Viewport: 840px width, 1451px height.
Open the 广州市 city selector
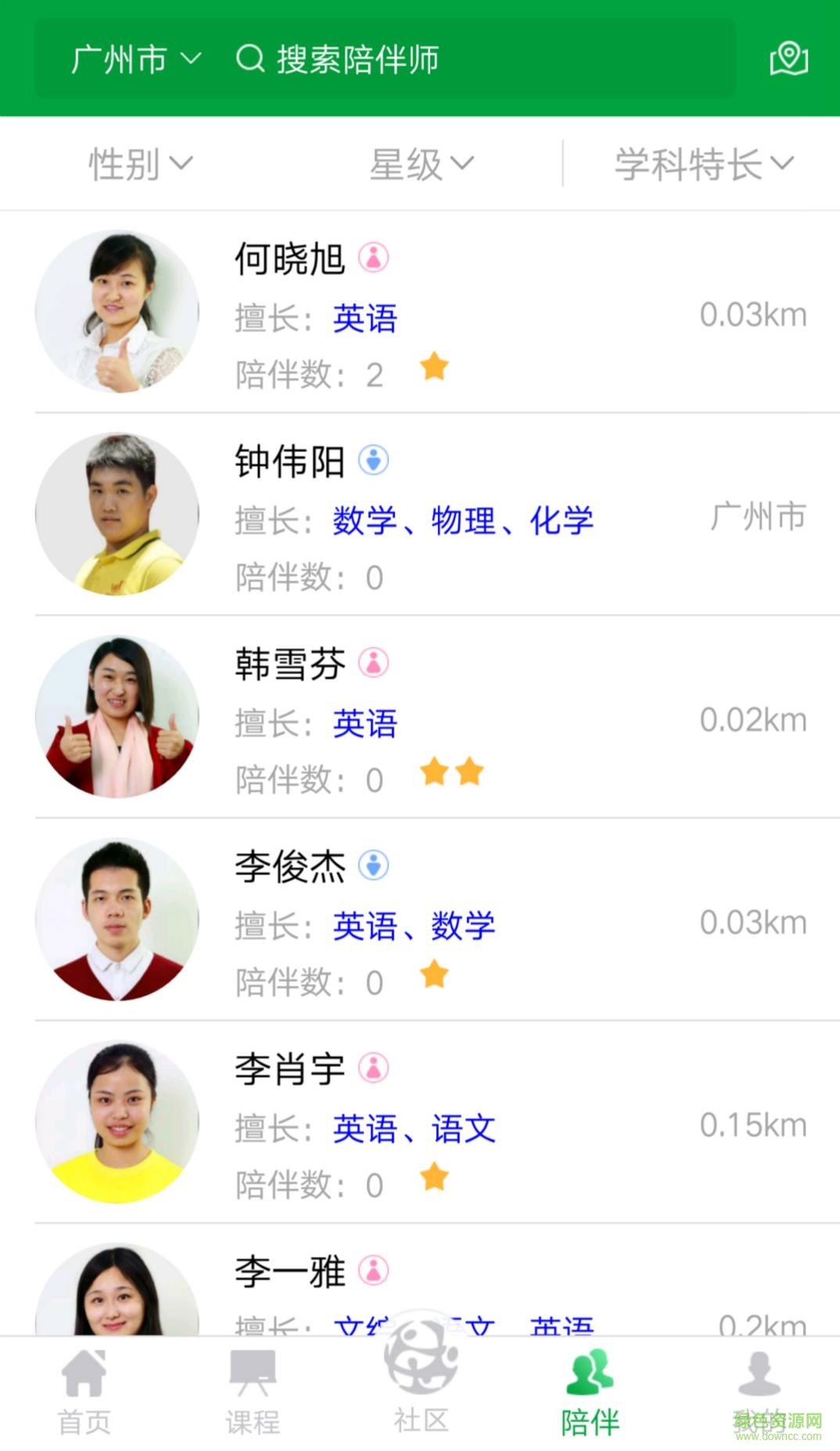pyautogui.click(x=135, y=59)
